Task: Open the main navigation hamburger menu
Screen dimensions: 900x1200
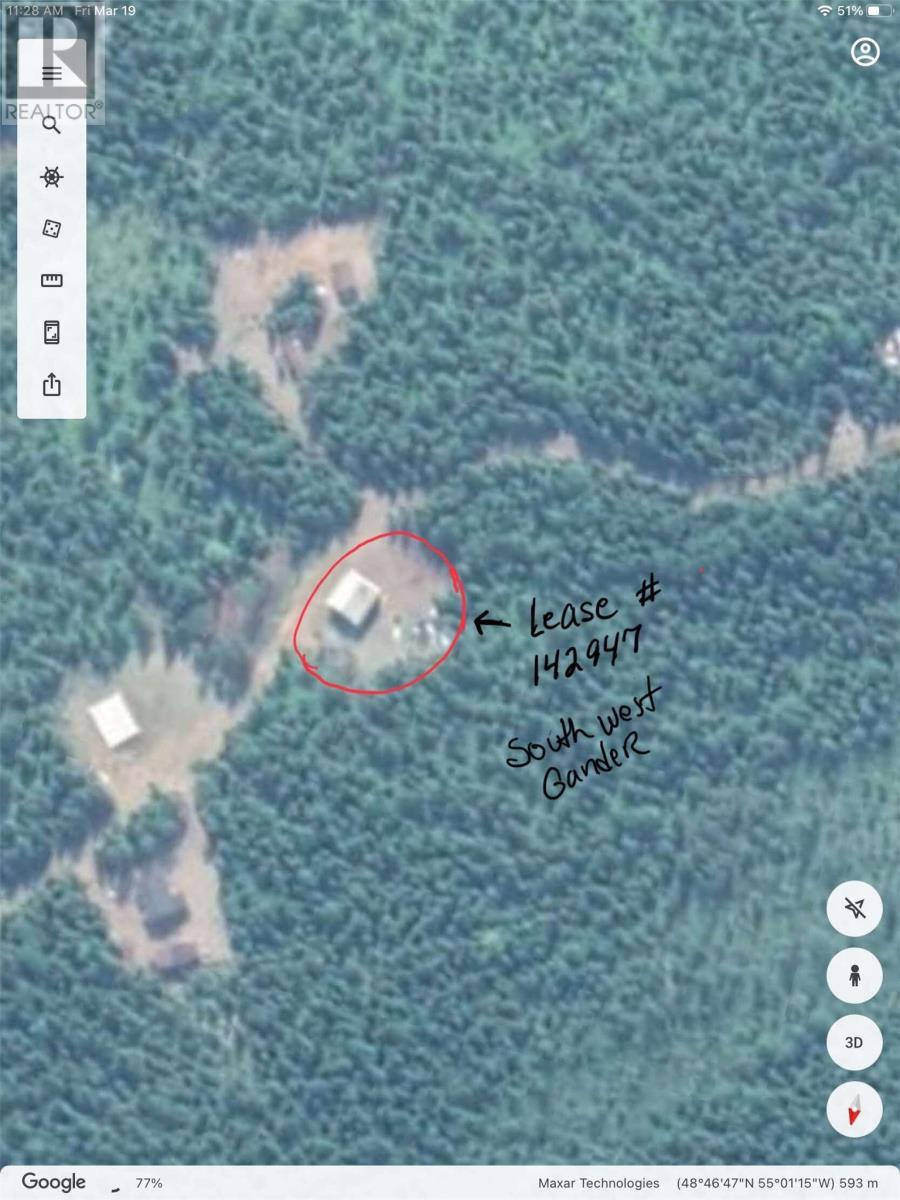Action: pos(51,72)
